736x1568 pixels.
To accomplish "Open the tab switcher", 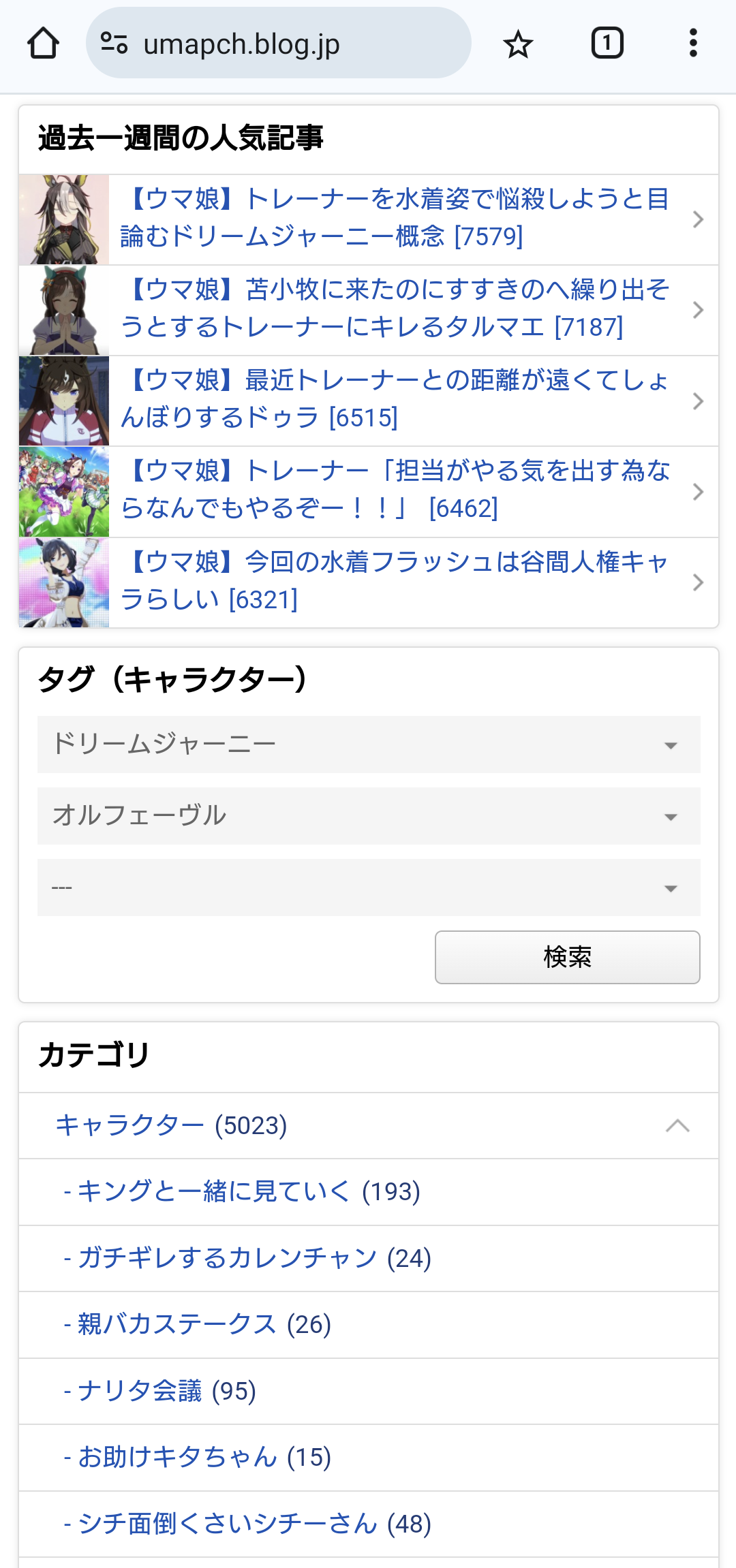I will point(607,44).
